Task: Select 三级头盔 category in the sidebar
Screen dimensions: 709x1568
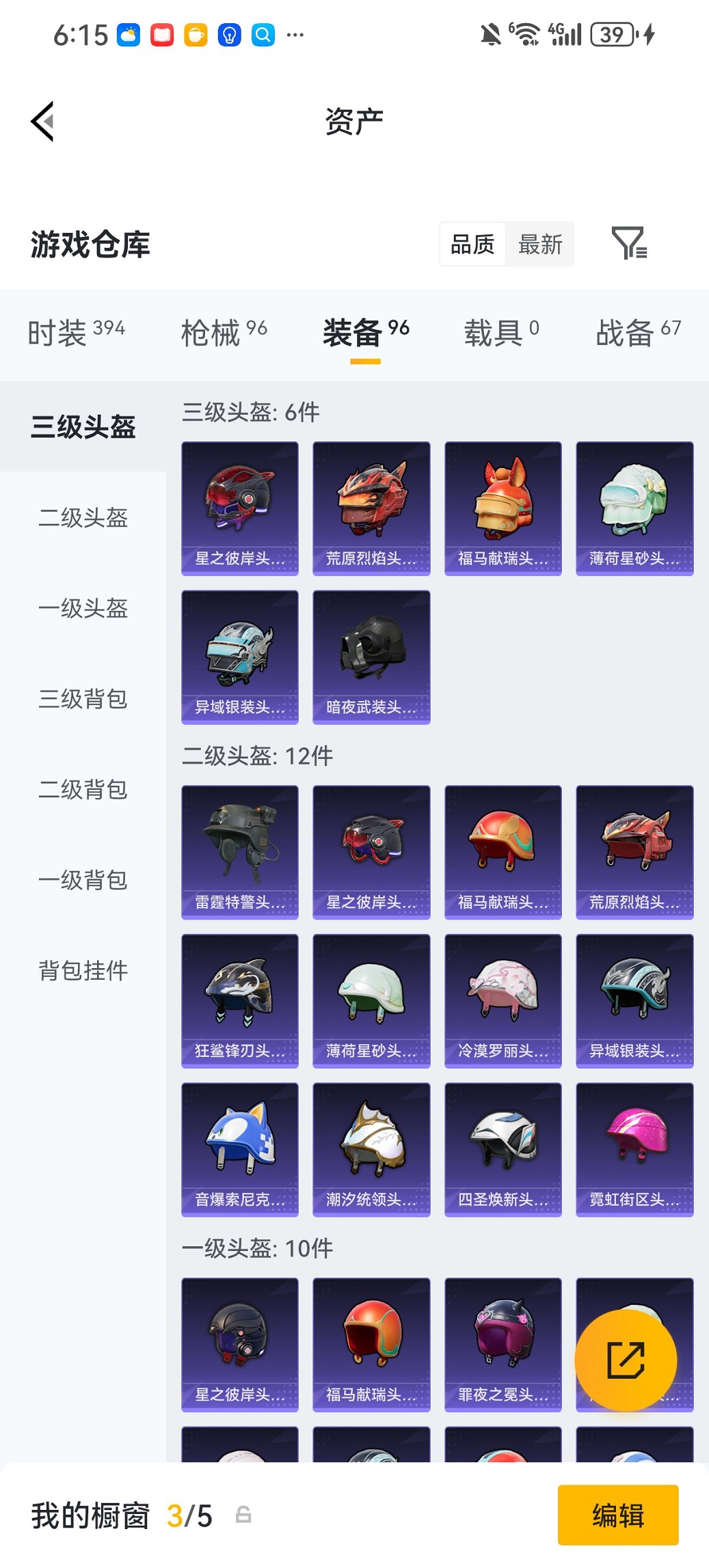Action: [x=83, y=427]
